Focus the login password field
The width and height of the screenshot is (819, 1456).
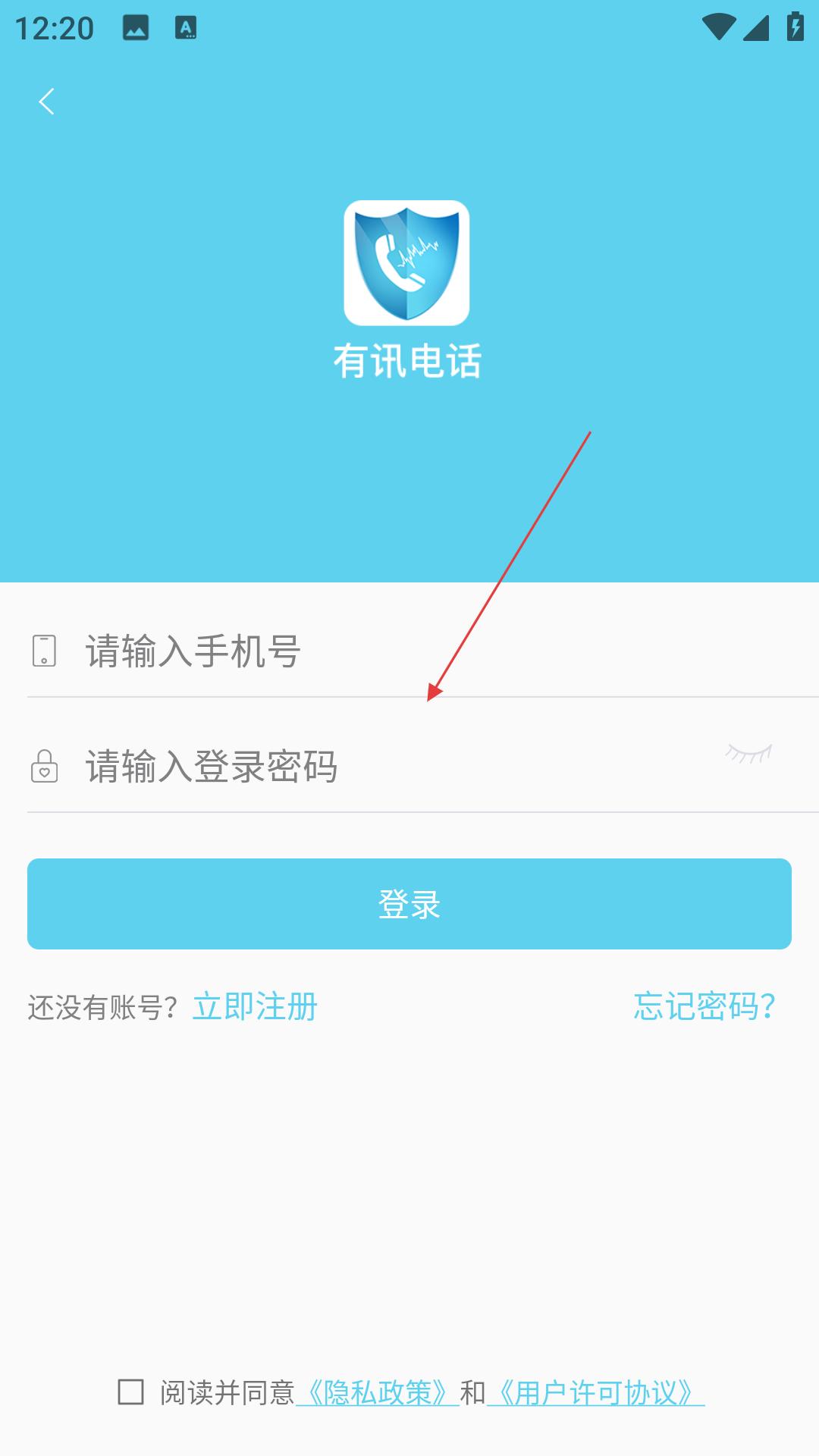coord(394,766)
